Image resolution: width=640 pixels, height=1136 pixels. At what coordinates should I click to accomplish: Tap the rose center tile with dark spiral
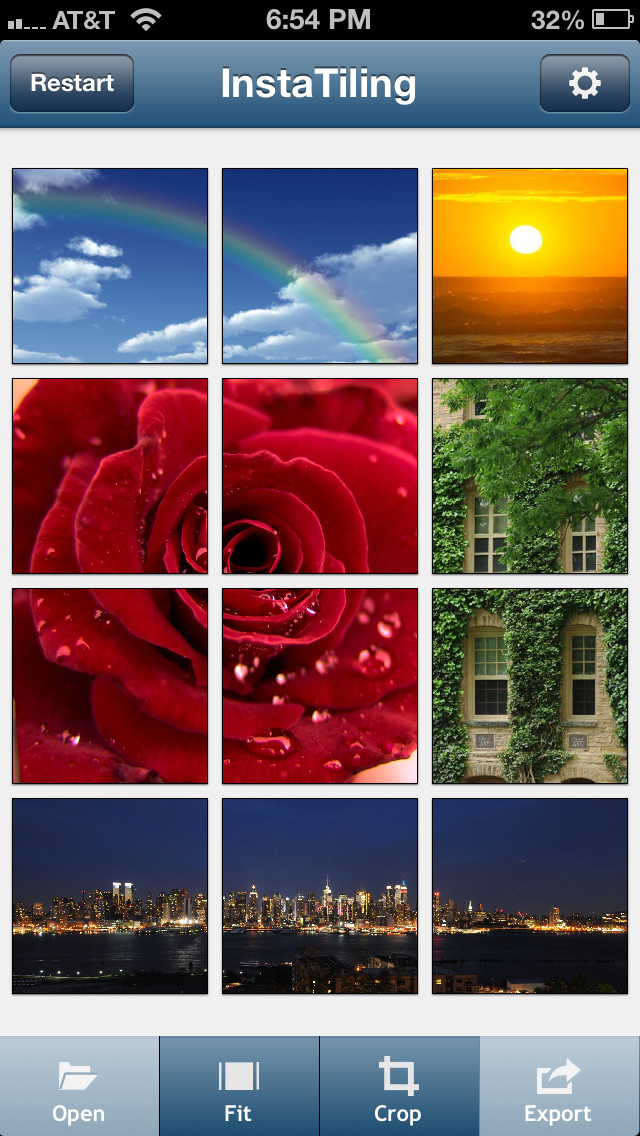click(320, 476)
